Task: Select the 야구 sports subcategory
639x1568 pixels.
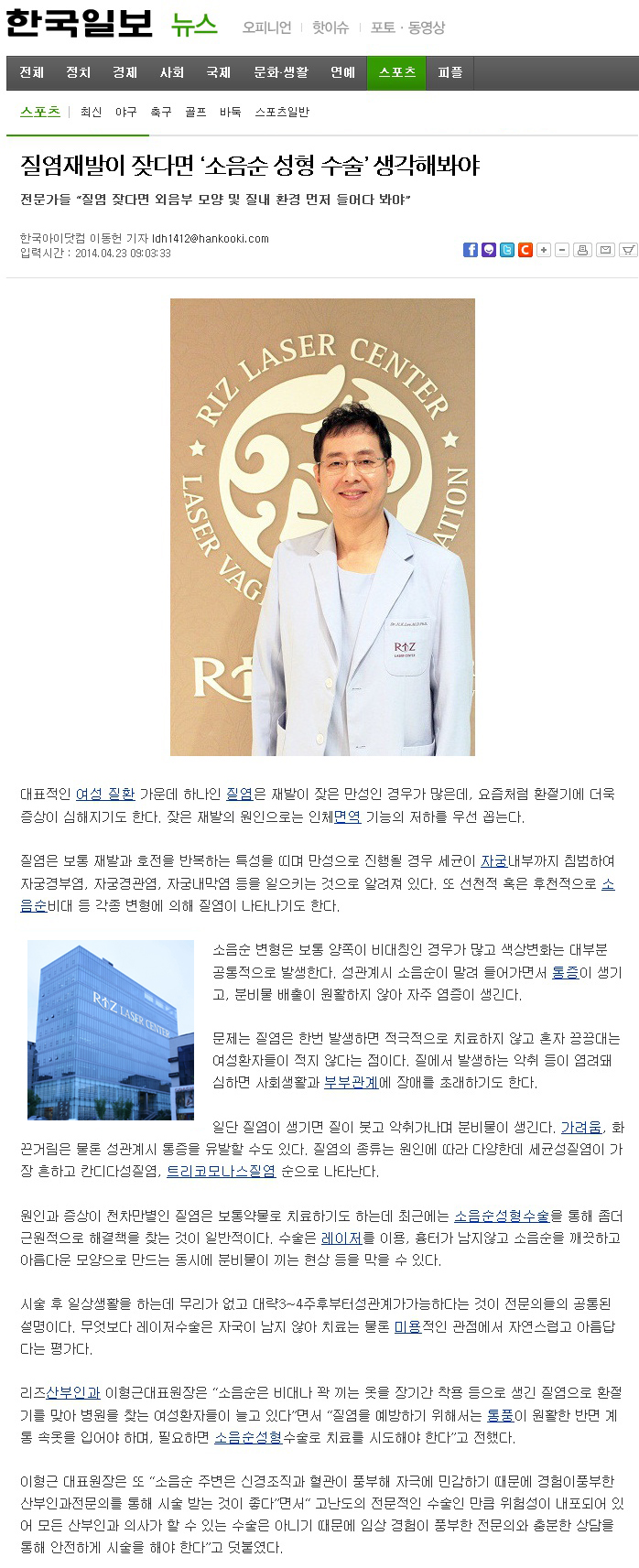Action: click(x=125, y=112)
